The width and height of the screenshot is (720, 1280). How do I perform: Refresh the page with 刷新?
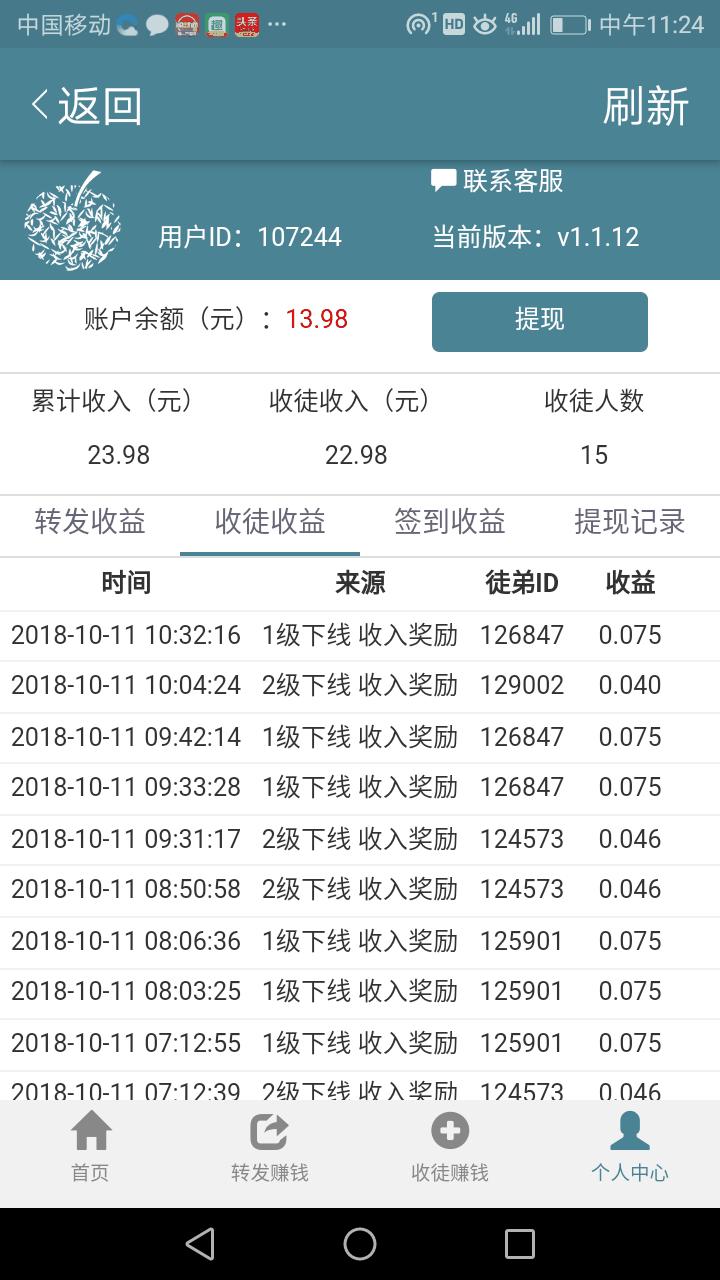645,106
